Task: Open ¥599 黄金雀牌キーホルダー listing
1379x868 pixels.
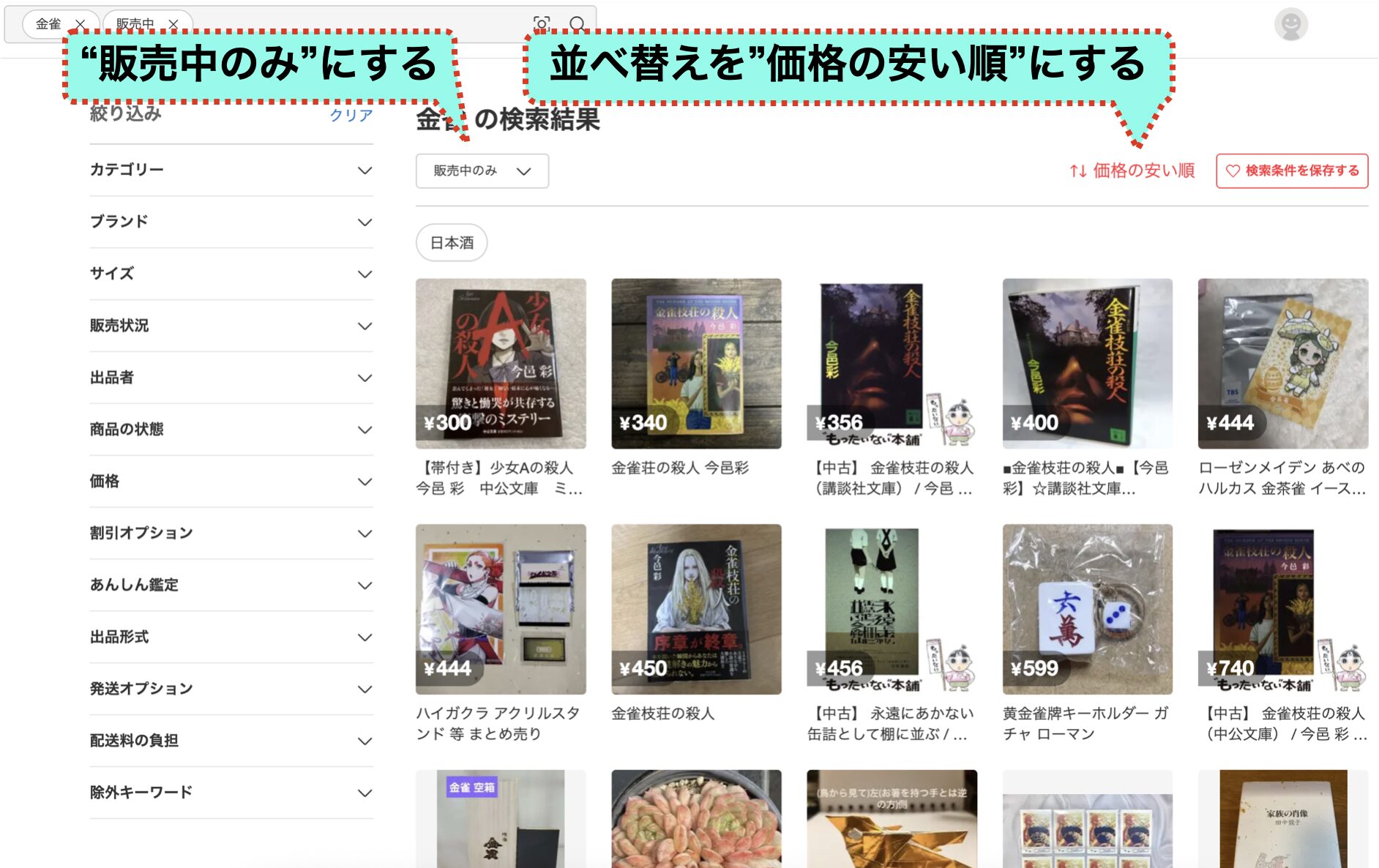Action: (x=1087, y=609)
